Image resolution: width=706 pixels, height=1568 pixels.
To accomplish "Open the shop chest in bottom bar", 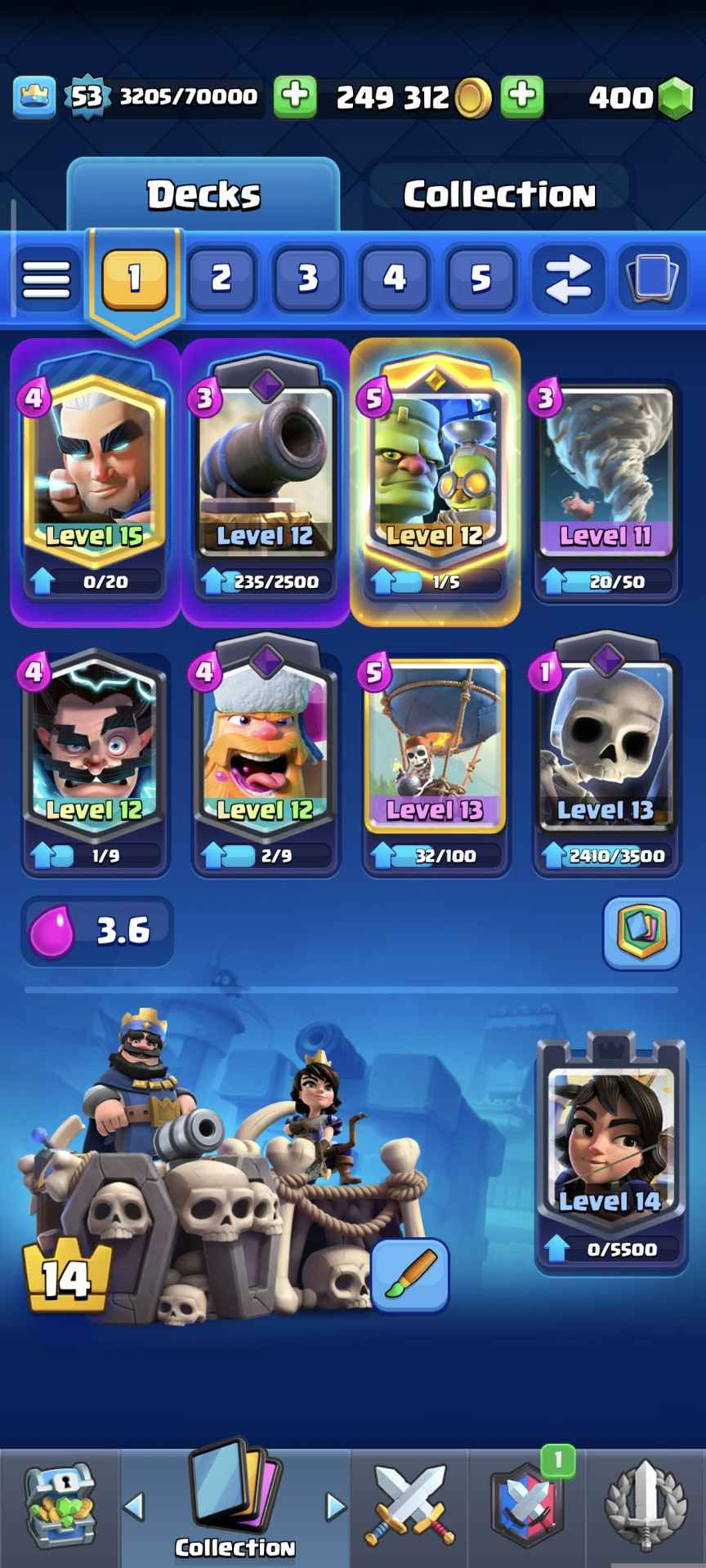I will 60,1507.
